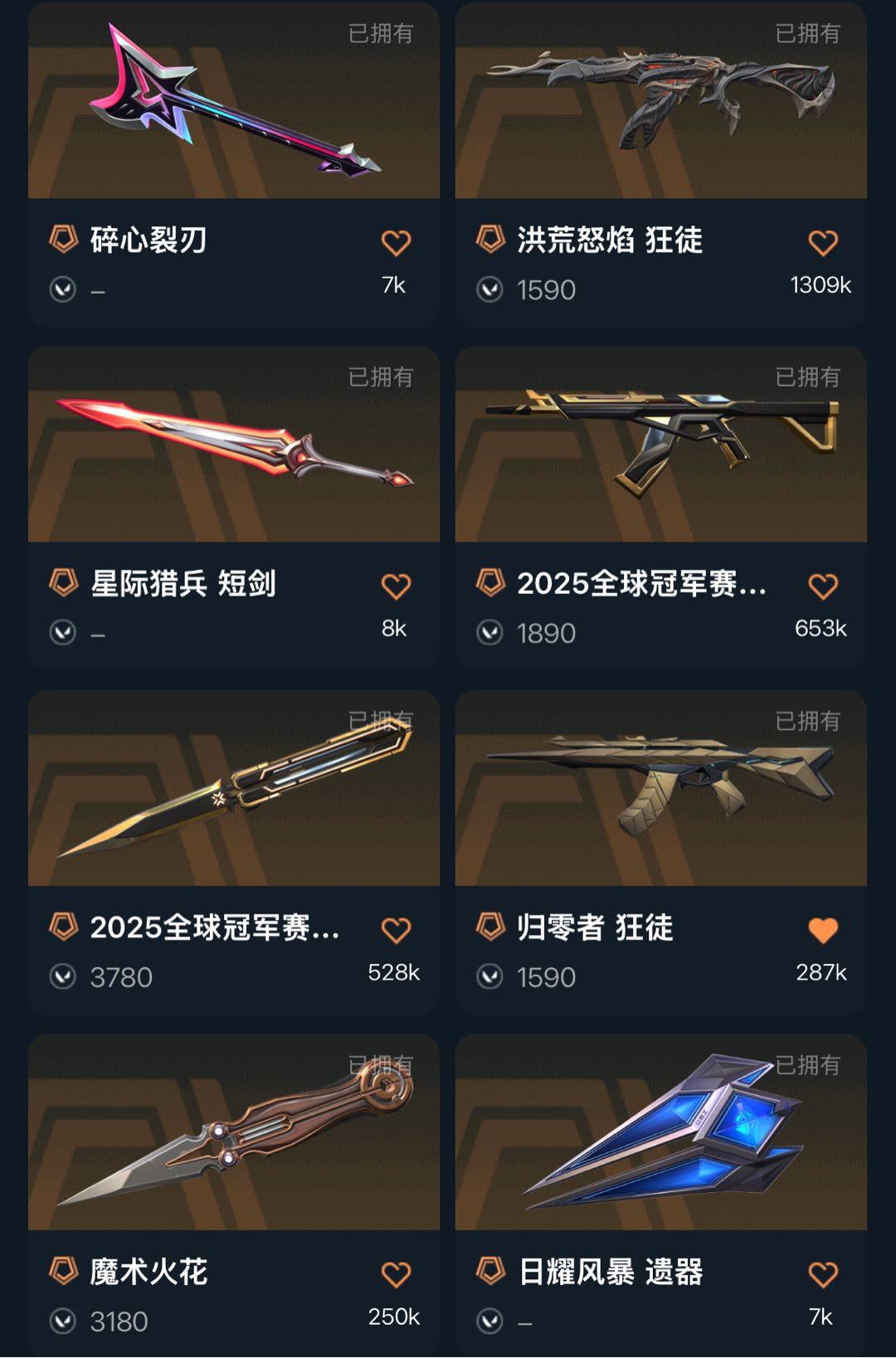
Task: Tap the heart icon on 魔术火花
Action: pyautogui.click(x=396, y=1274)
